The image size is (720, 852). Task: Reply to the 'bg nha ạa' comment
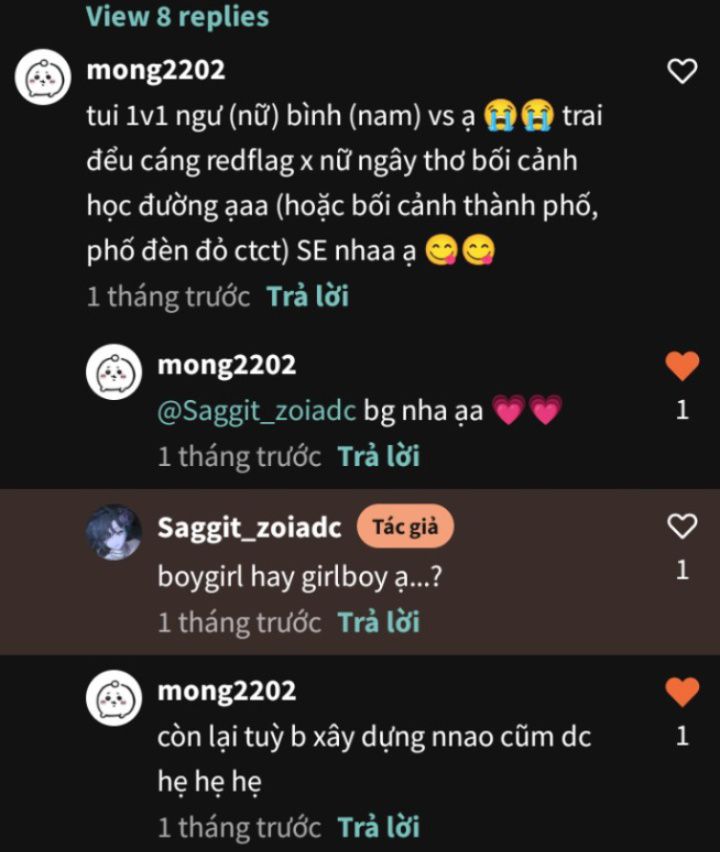tap(378, 457)
